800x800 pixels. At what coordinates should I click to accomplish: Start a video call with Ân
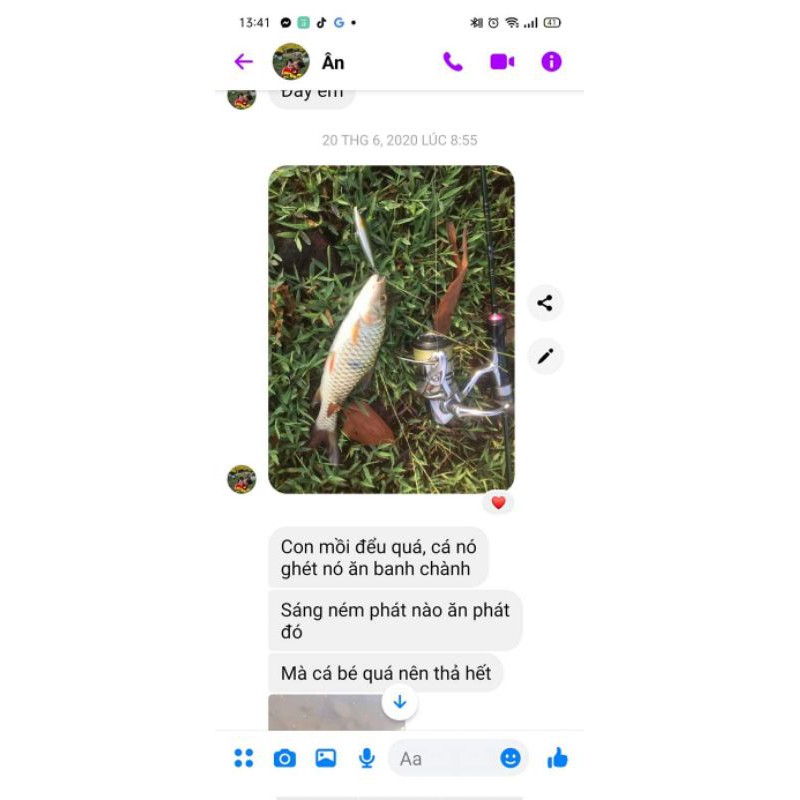(502, 62)
